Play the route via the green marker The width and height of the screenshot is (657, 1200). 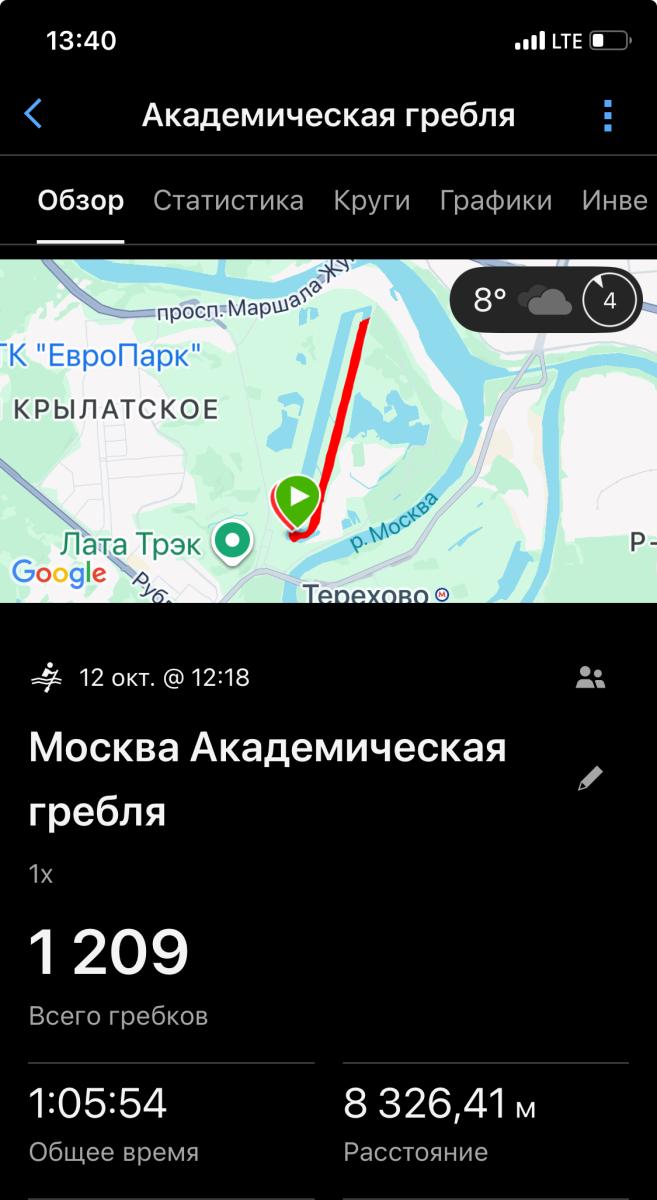click(297, 497)
